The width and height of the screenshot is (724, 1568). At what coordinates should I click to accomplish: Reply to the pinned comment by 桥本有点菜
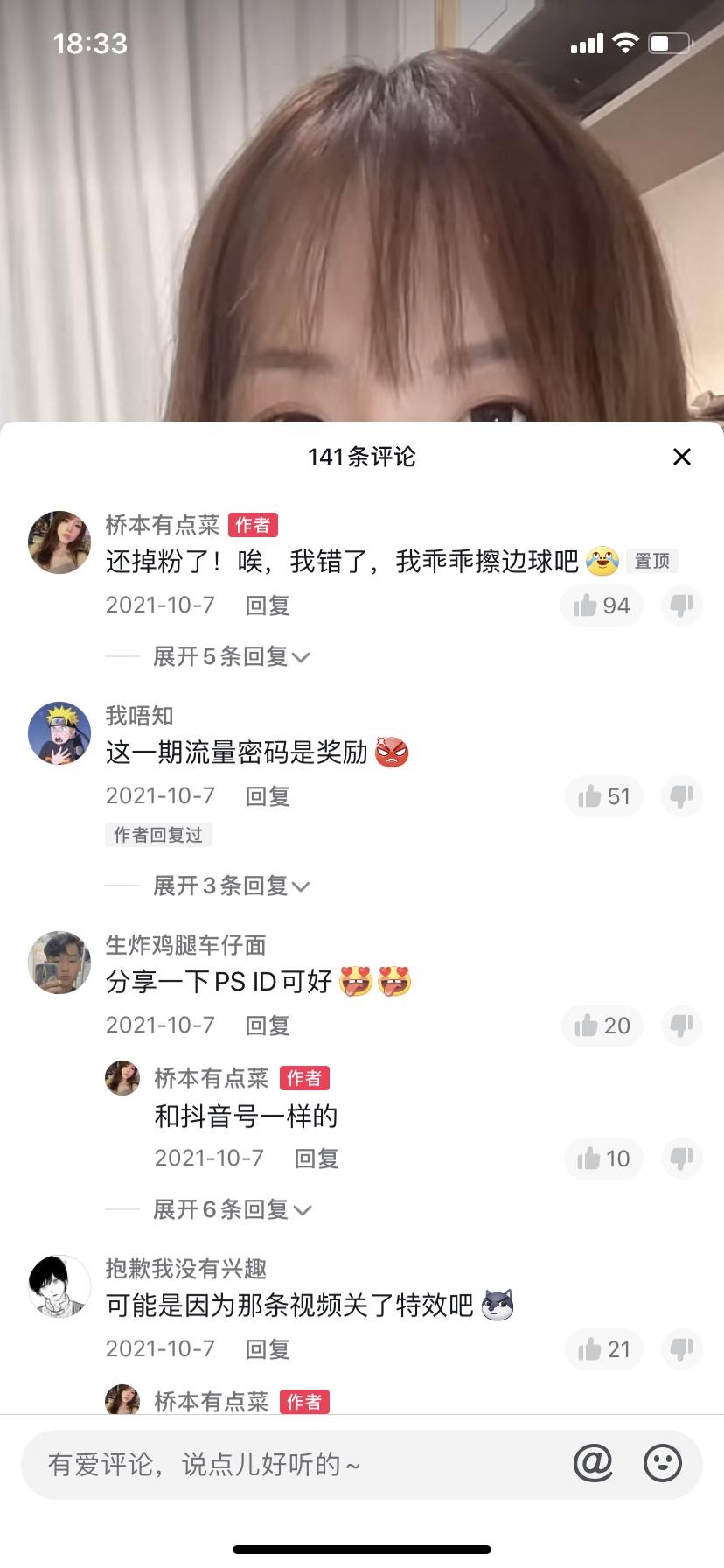pos(267,605)
